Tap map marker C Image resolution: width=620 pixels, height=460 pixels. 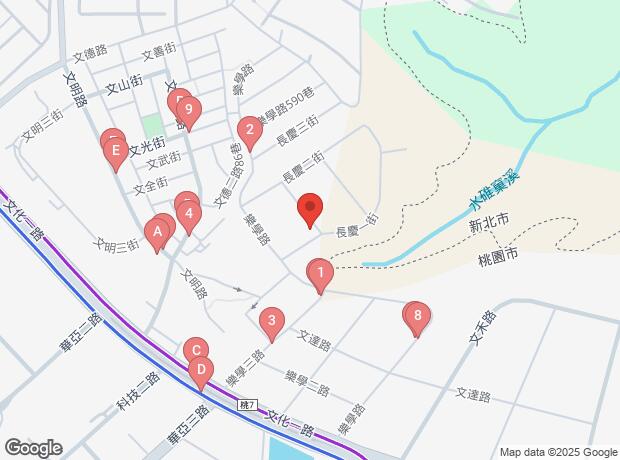196,350
